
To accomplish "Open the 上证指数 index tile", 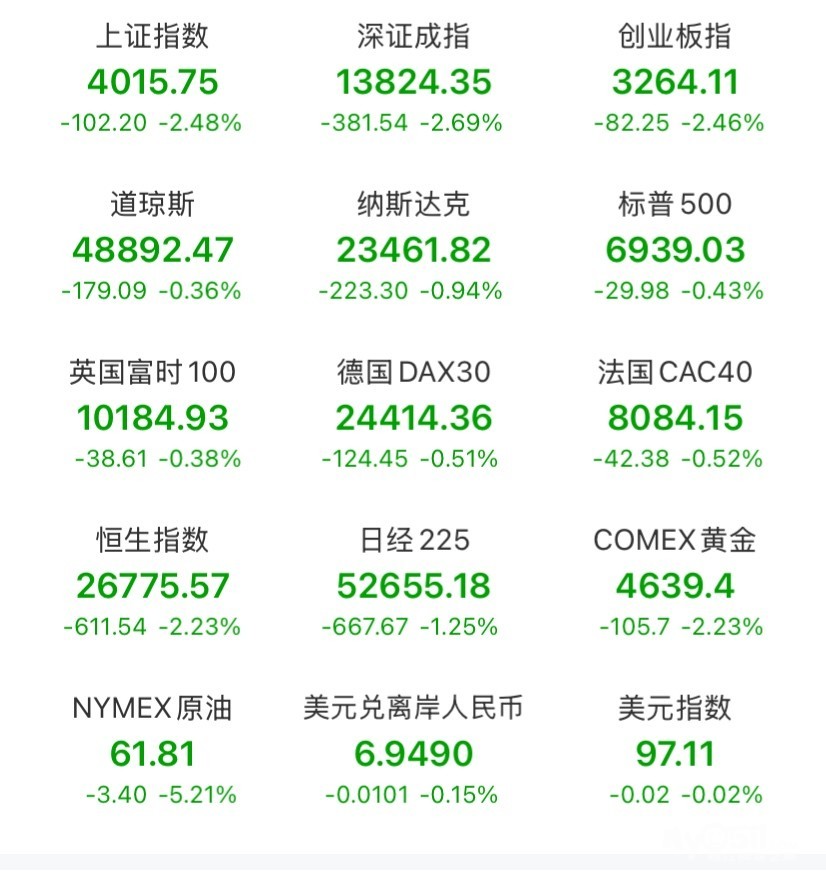I will tap(152, 81).
